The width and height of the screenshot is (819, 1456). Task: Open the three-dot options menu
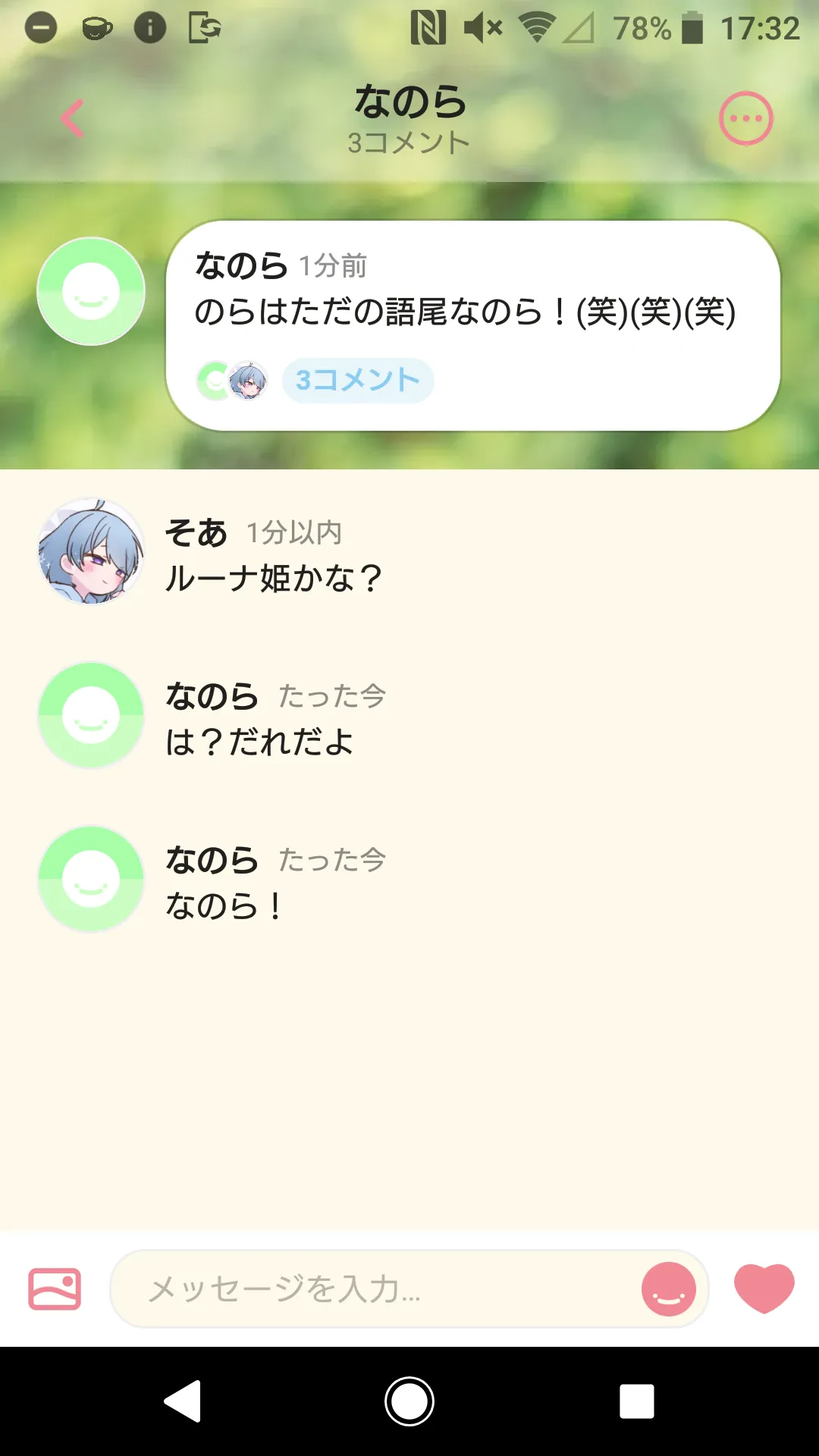(x=745, y=119)
